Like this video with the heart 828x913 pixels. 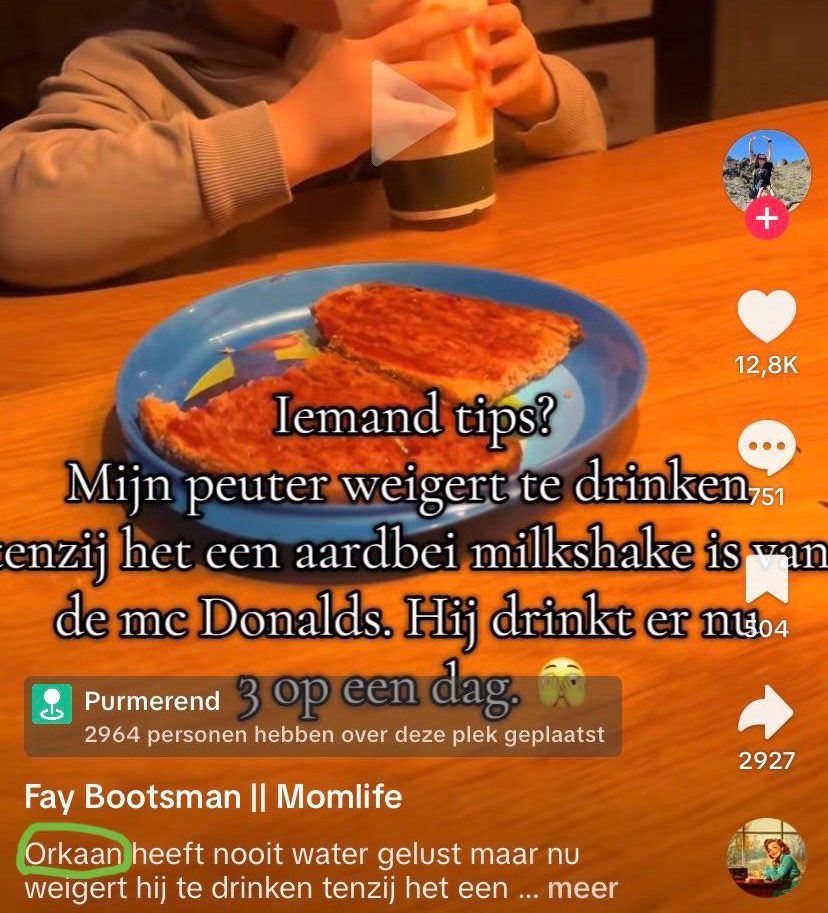766,317
